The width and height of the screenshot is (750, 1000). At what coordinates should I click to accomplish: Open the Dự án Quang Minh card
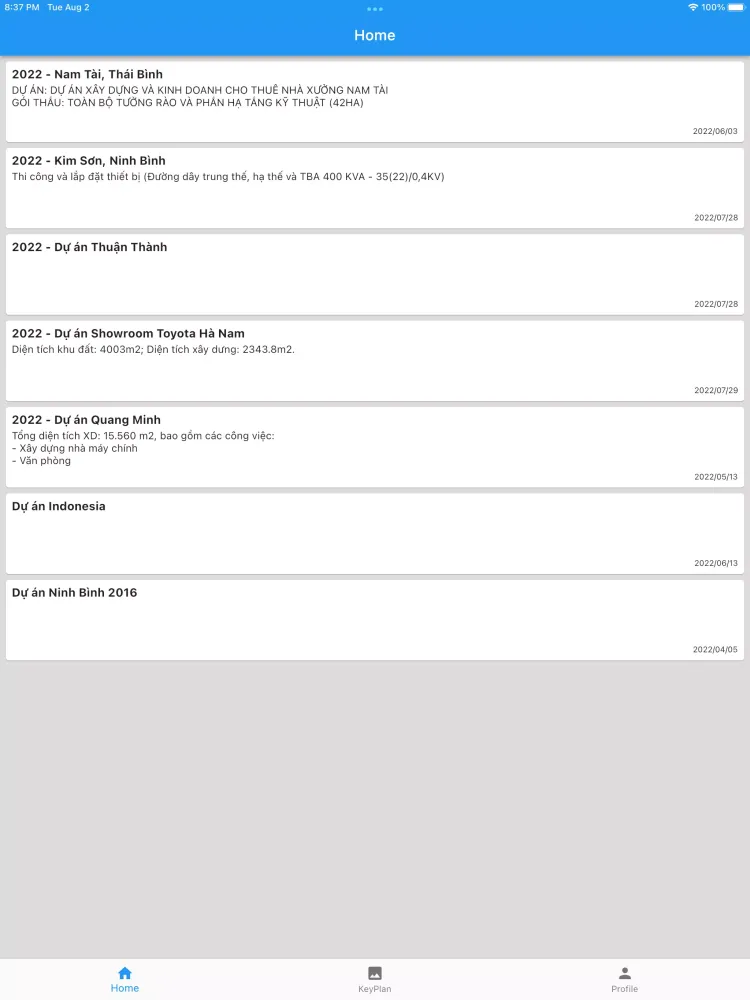[x=375, y=446]
